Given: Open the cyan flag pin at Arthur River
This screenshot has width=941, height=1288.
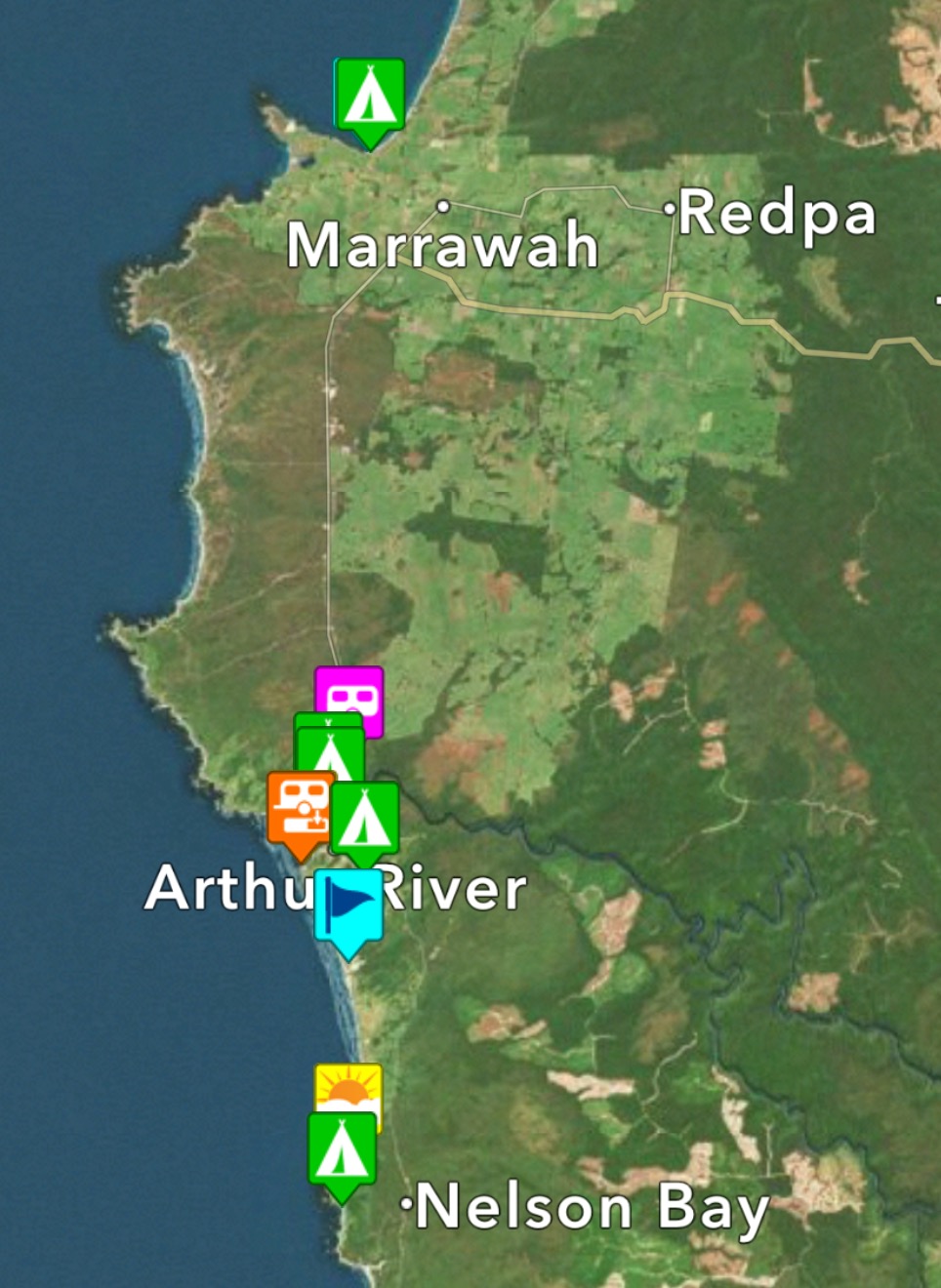Looking at the screenshot, I should point(348,910).
